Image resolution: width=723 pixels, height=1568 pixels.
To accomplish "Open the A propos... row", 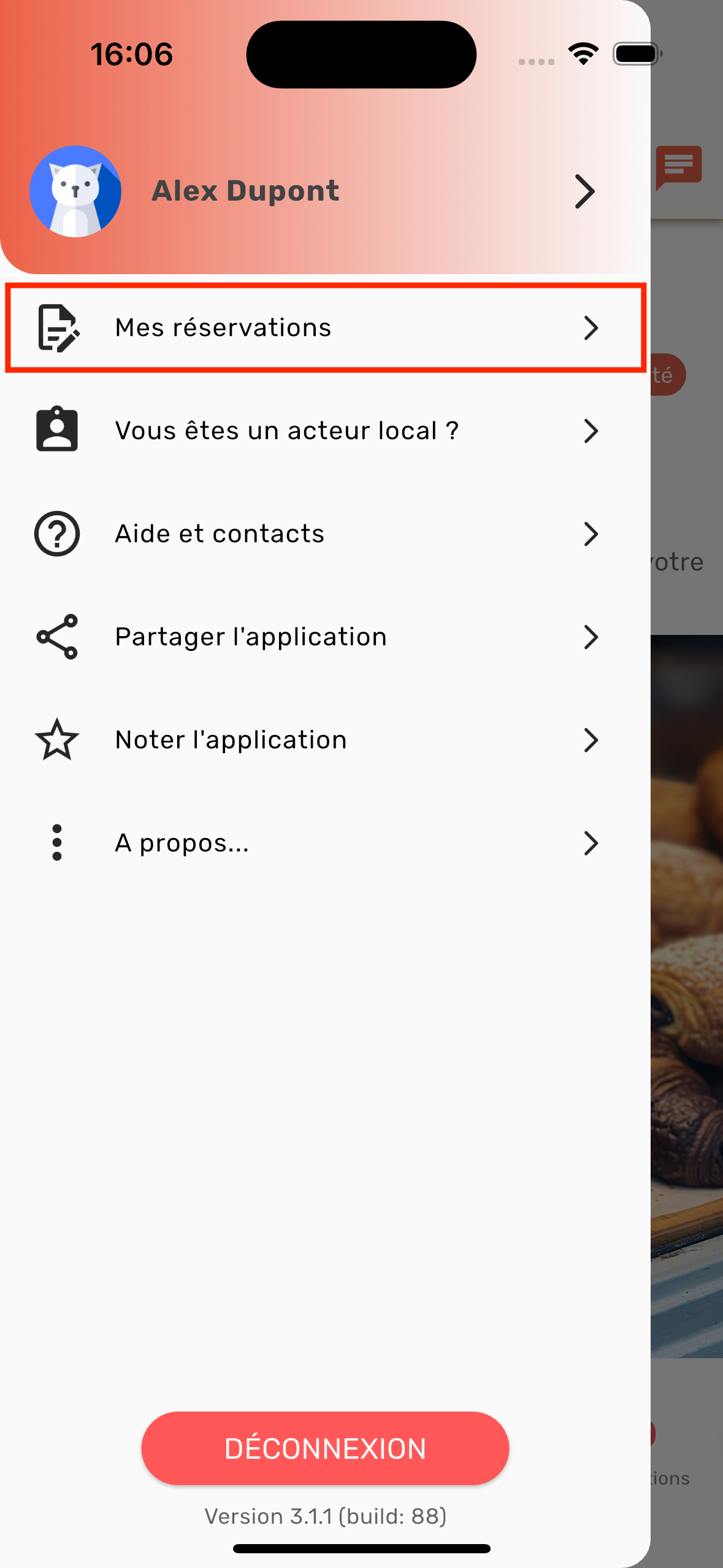I will point(325,843).
